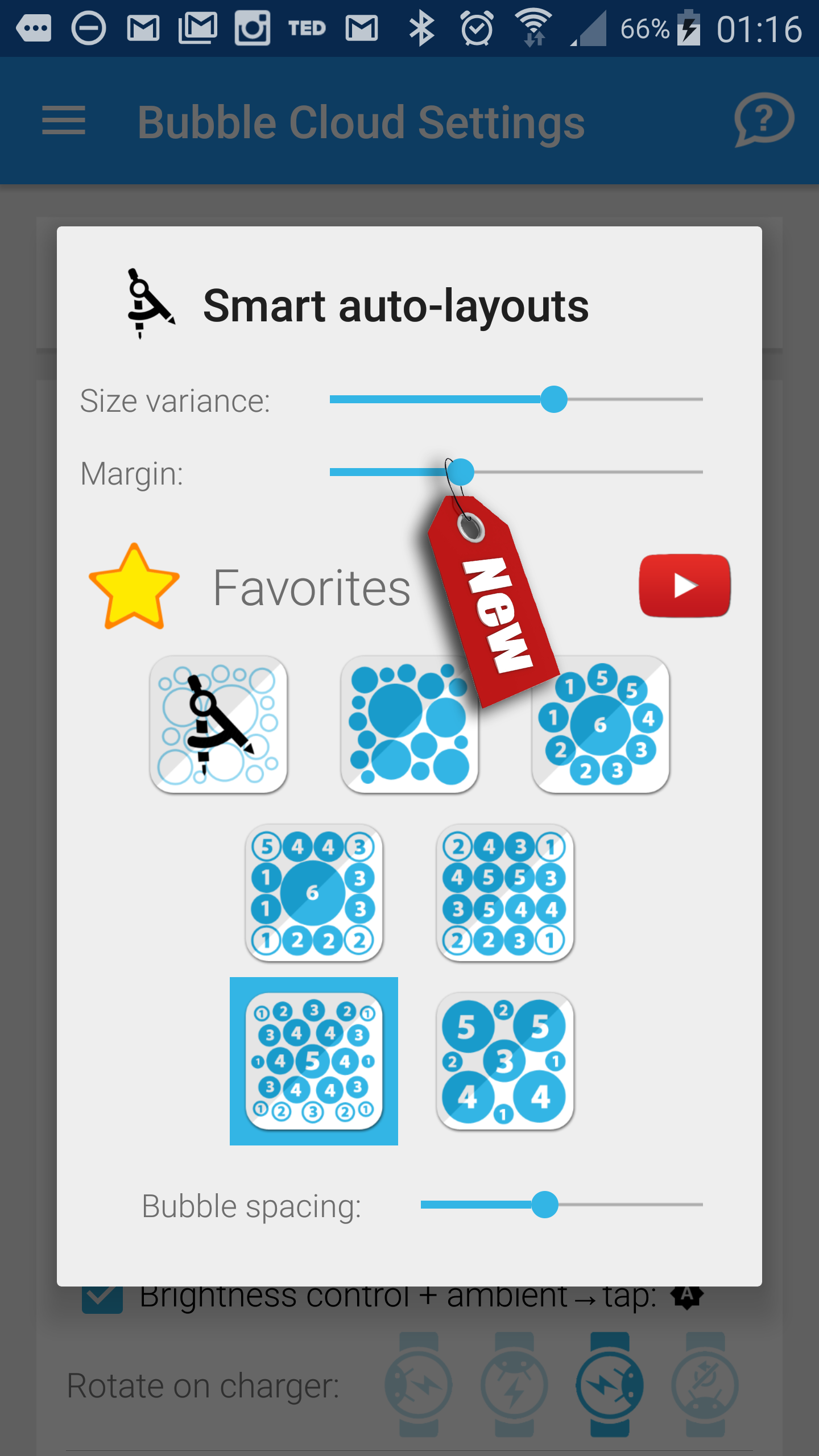
Task: Select circular layout with center bubble 6
Action: [x=601, y=724]
